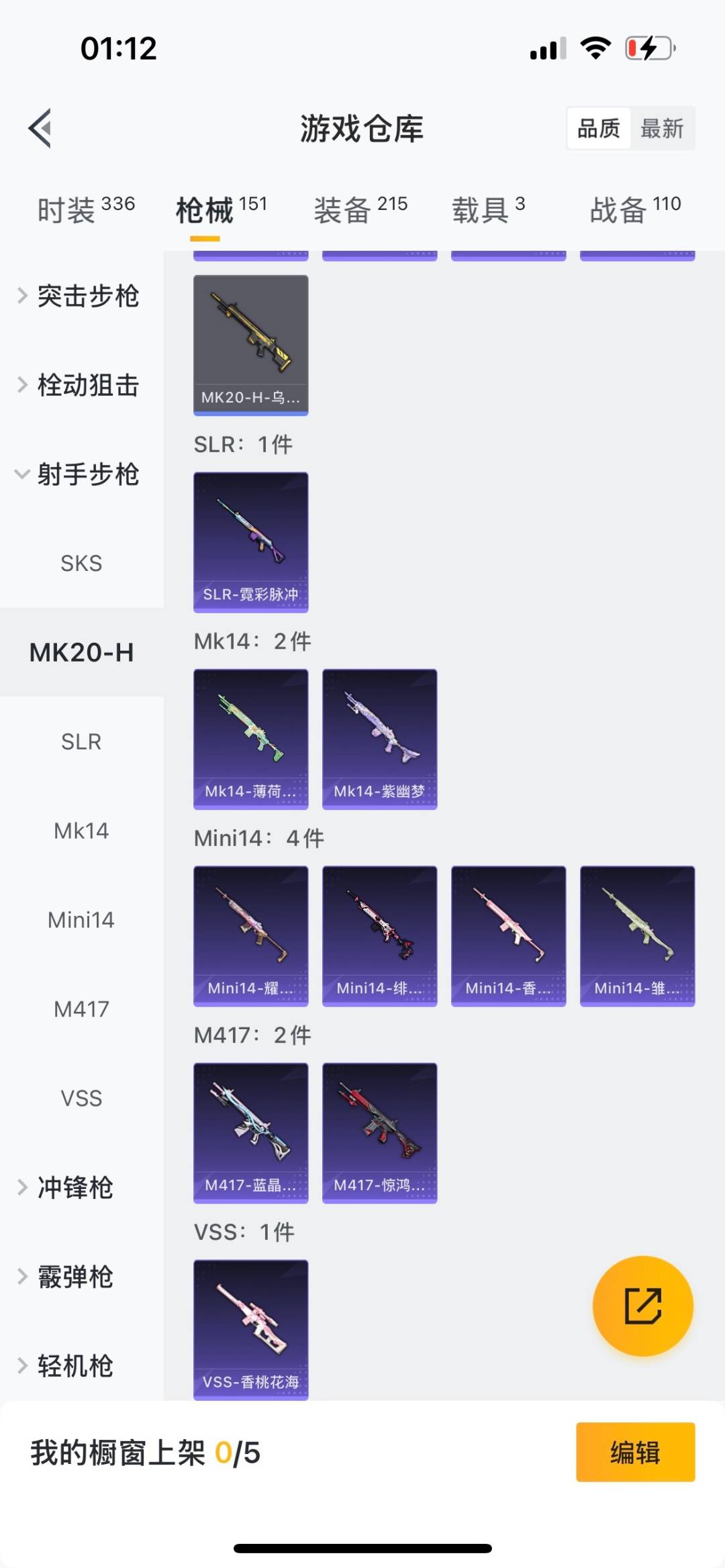725x1568 pixels.
Task: Enable the 品质 sort option
Action: [599, 128]
